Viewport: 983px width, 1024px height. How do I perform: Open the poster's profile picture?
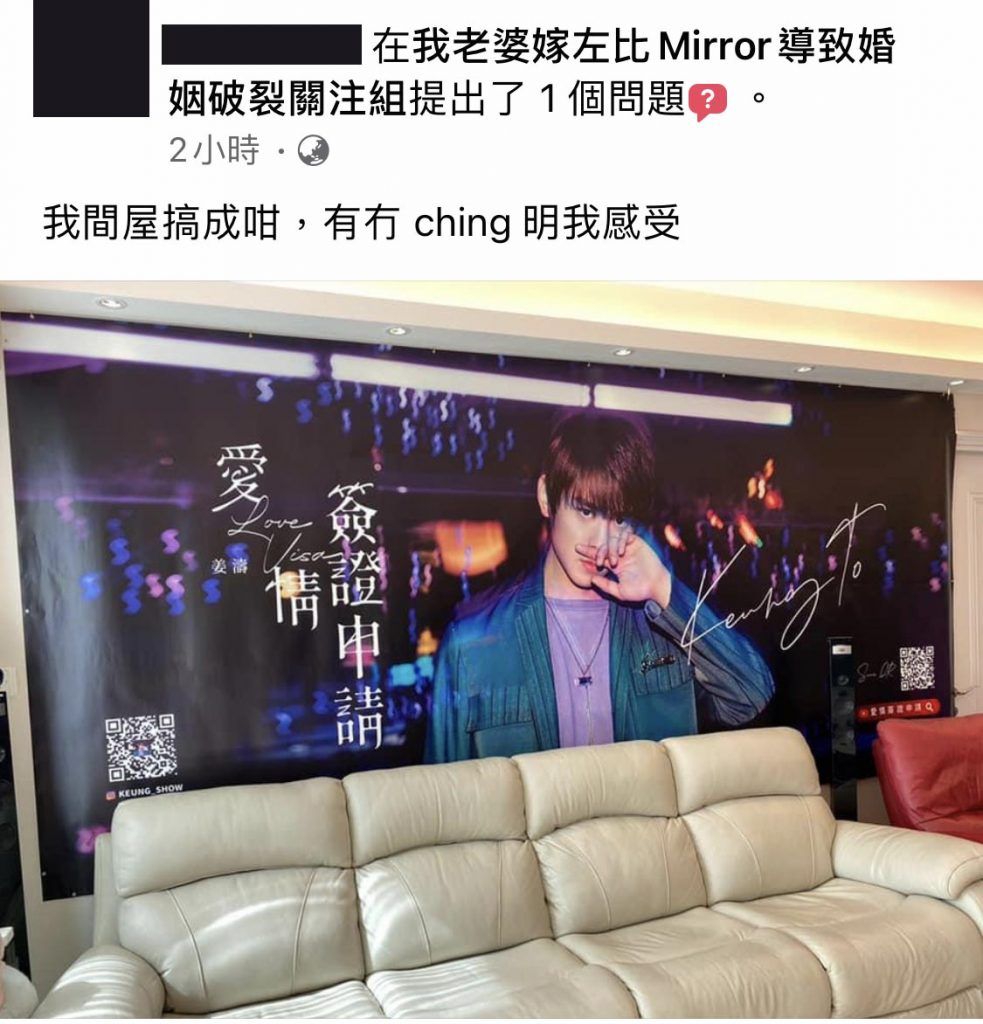click(90, 58)
